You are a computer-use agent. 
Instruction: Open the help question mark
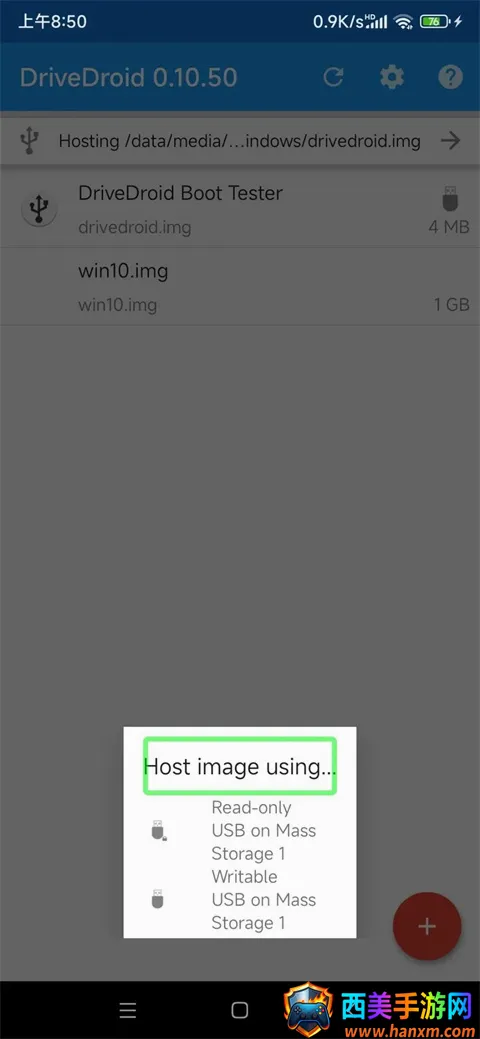click(450, 78)
